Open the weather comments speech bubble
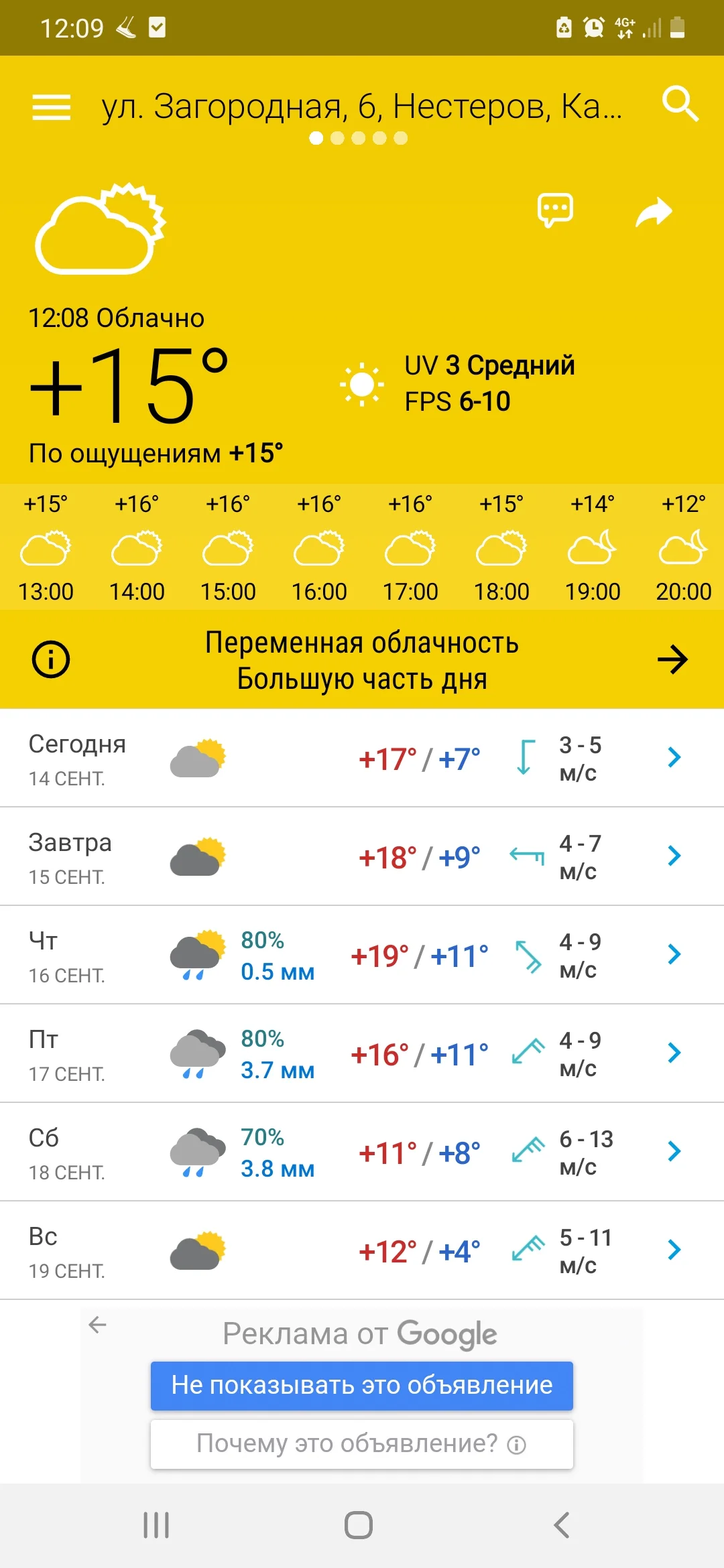This screenshot has height=1568, width=724. pos(555,210)
